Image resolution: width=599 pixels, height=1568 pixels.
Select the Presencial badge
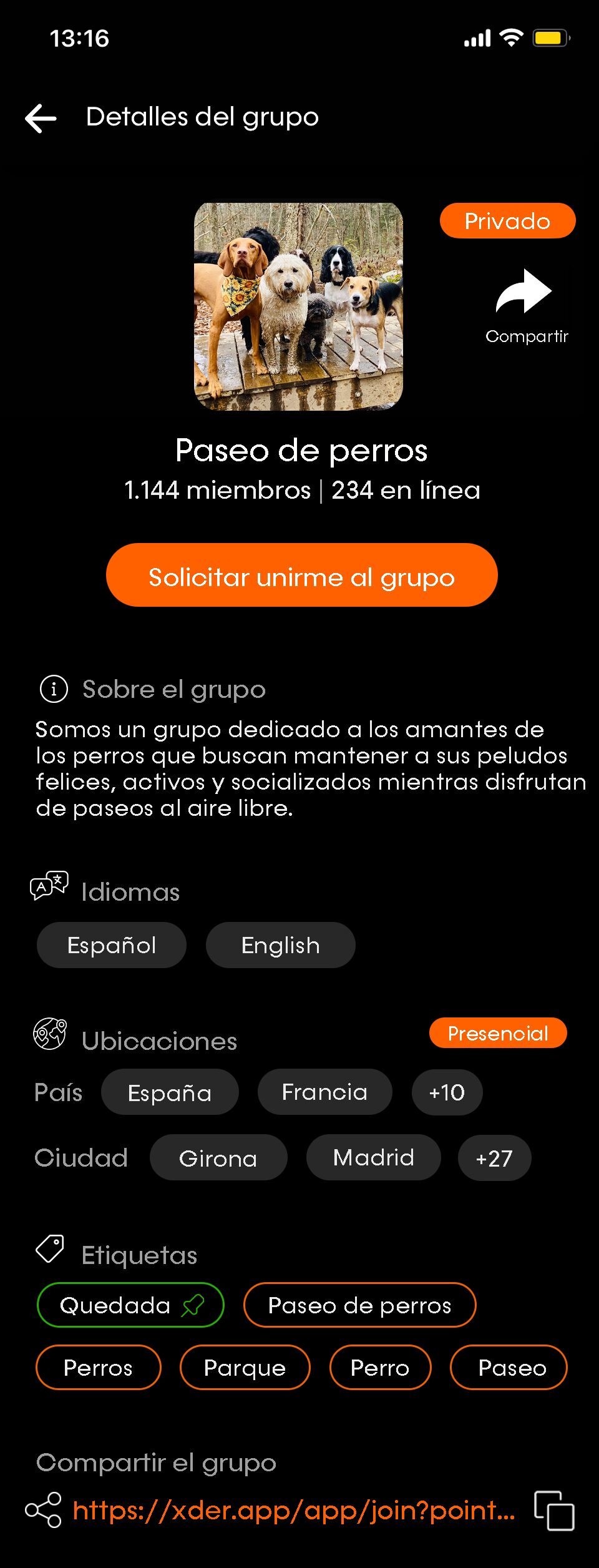point(498,1033)
